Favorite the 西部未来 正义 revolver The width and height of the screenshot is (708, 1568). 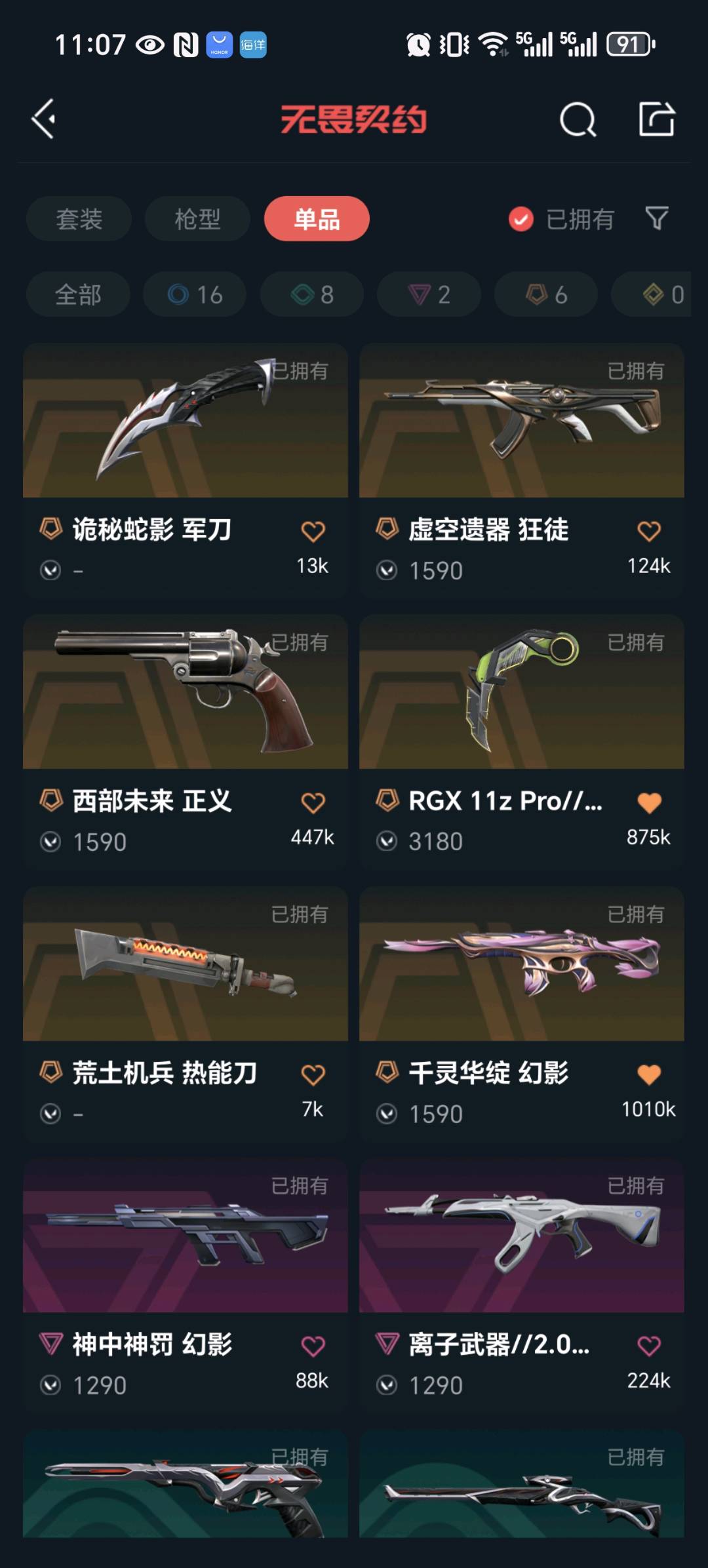pos(313,801)
